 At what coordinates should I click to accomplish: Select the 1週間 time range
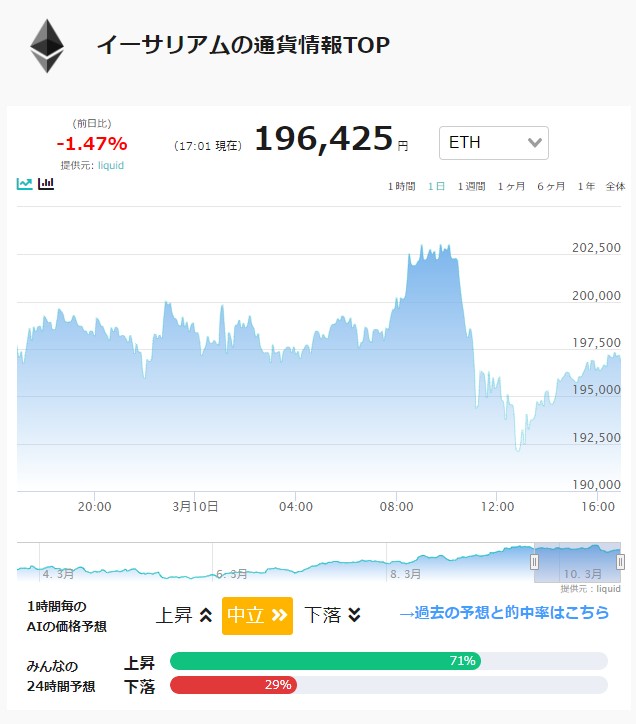(471, 186)
